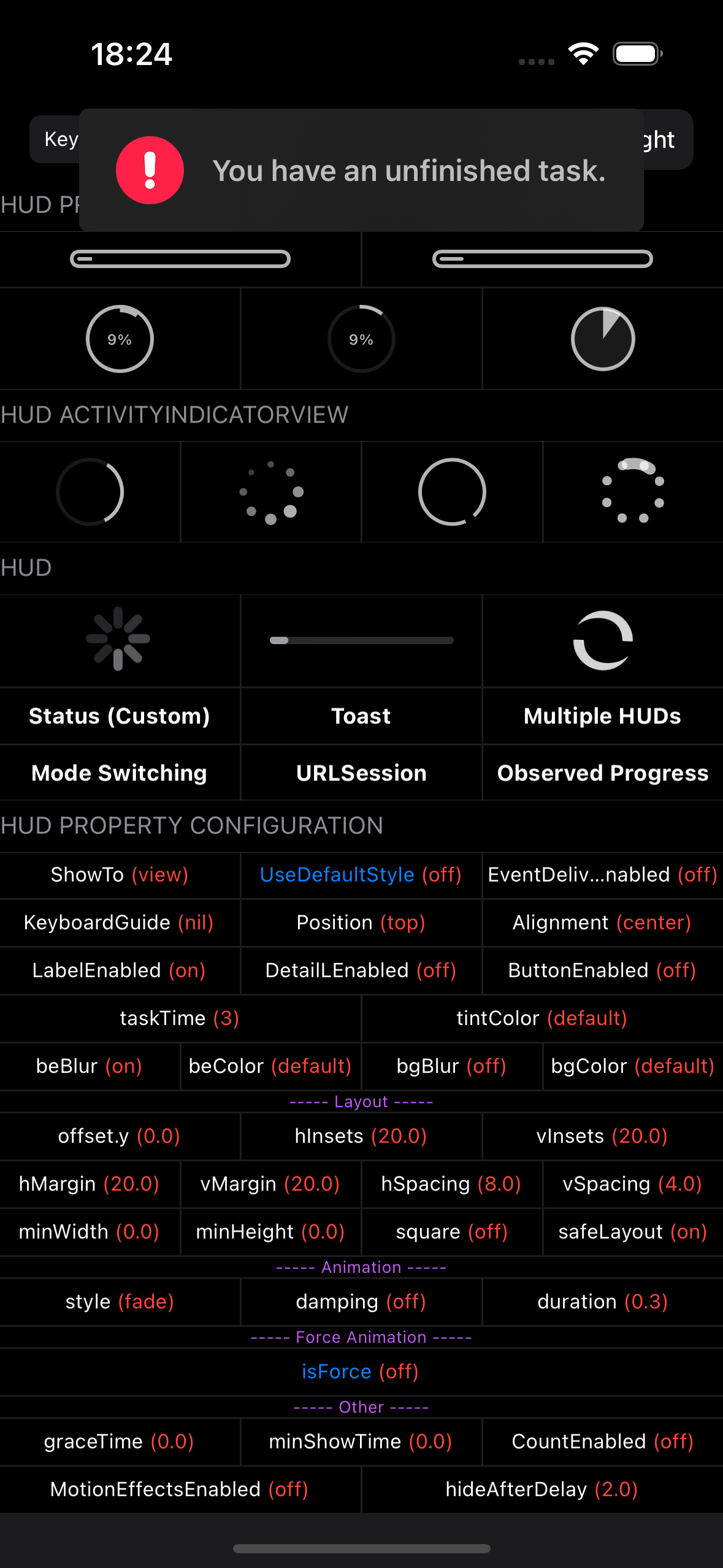Screen dimensions: 723x1568
Task: Show the Toast HUD example
Action: coord(361,716)
